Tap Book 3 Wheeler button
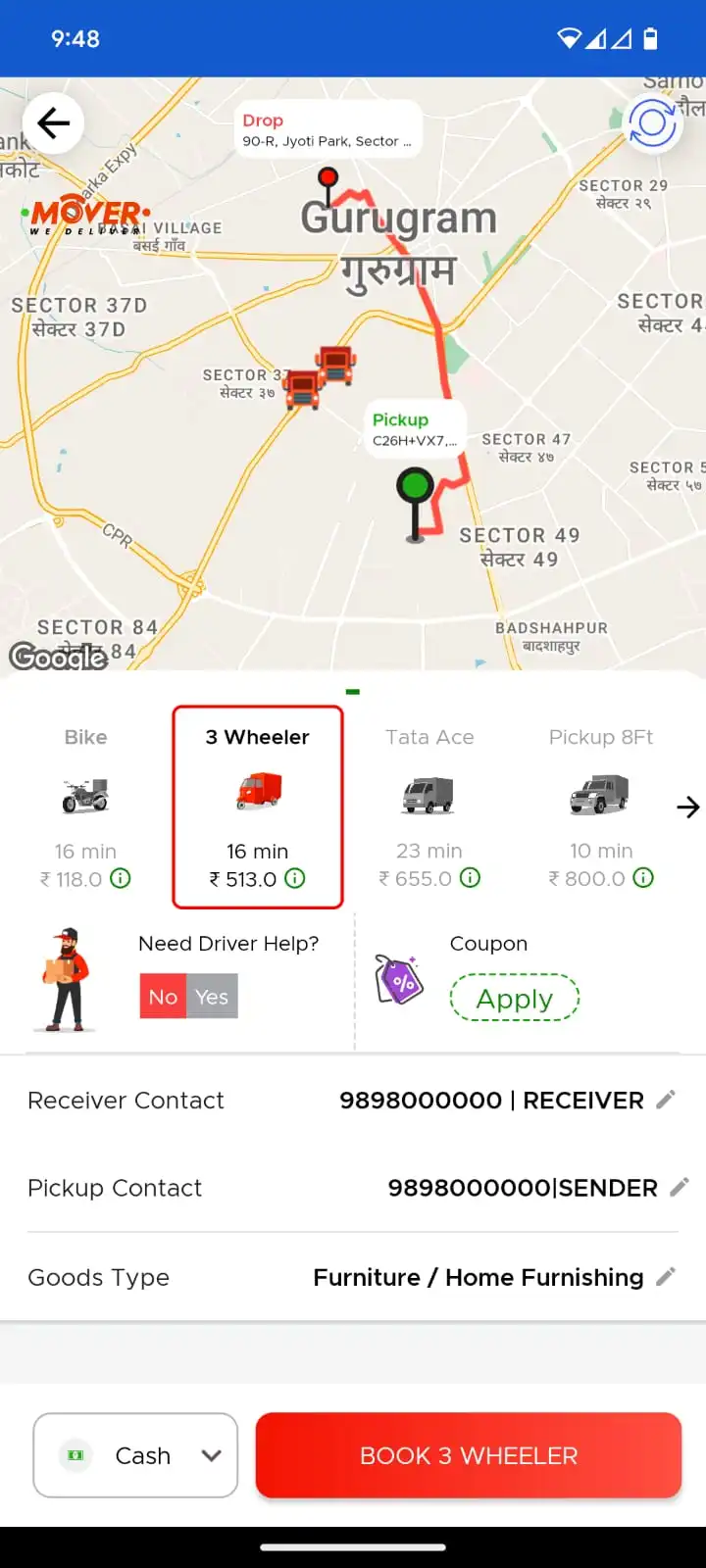The image size is (706, 1568). (469, 1455)
